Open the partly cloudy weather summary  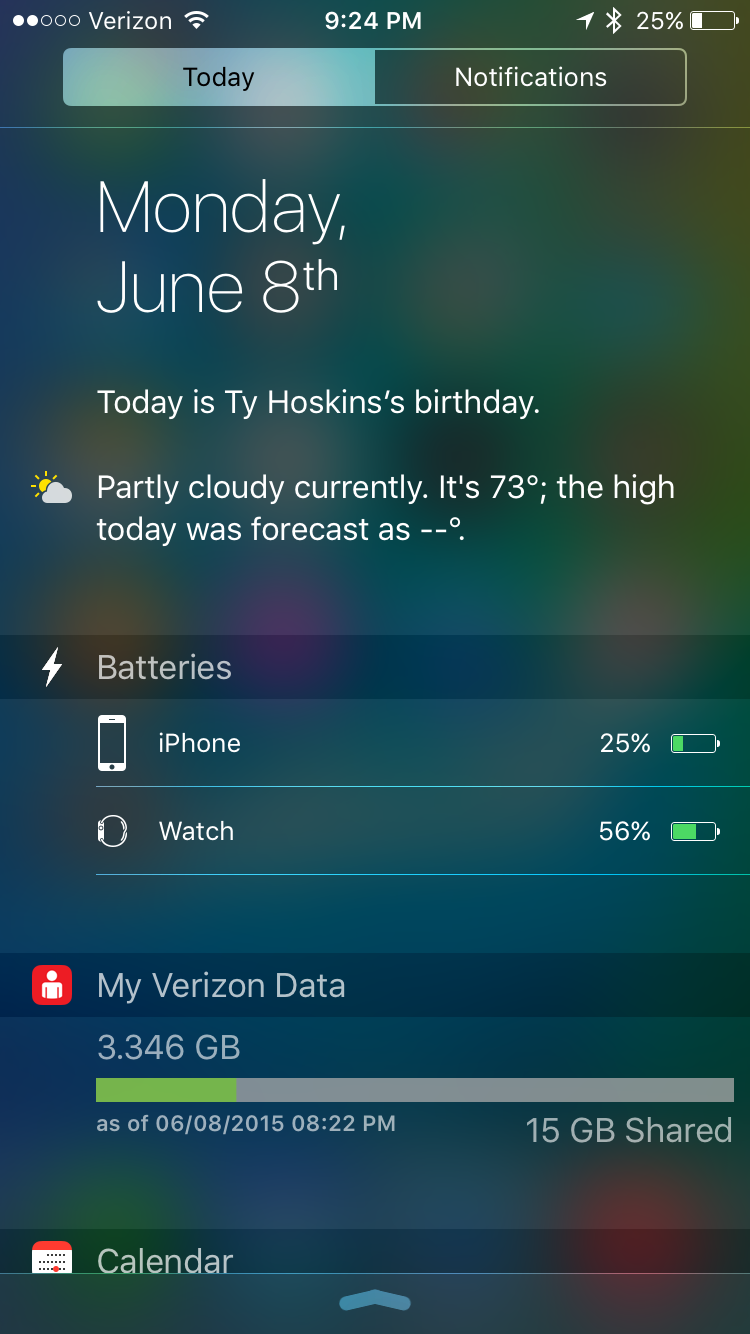click(x=385, y=508)
